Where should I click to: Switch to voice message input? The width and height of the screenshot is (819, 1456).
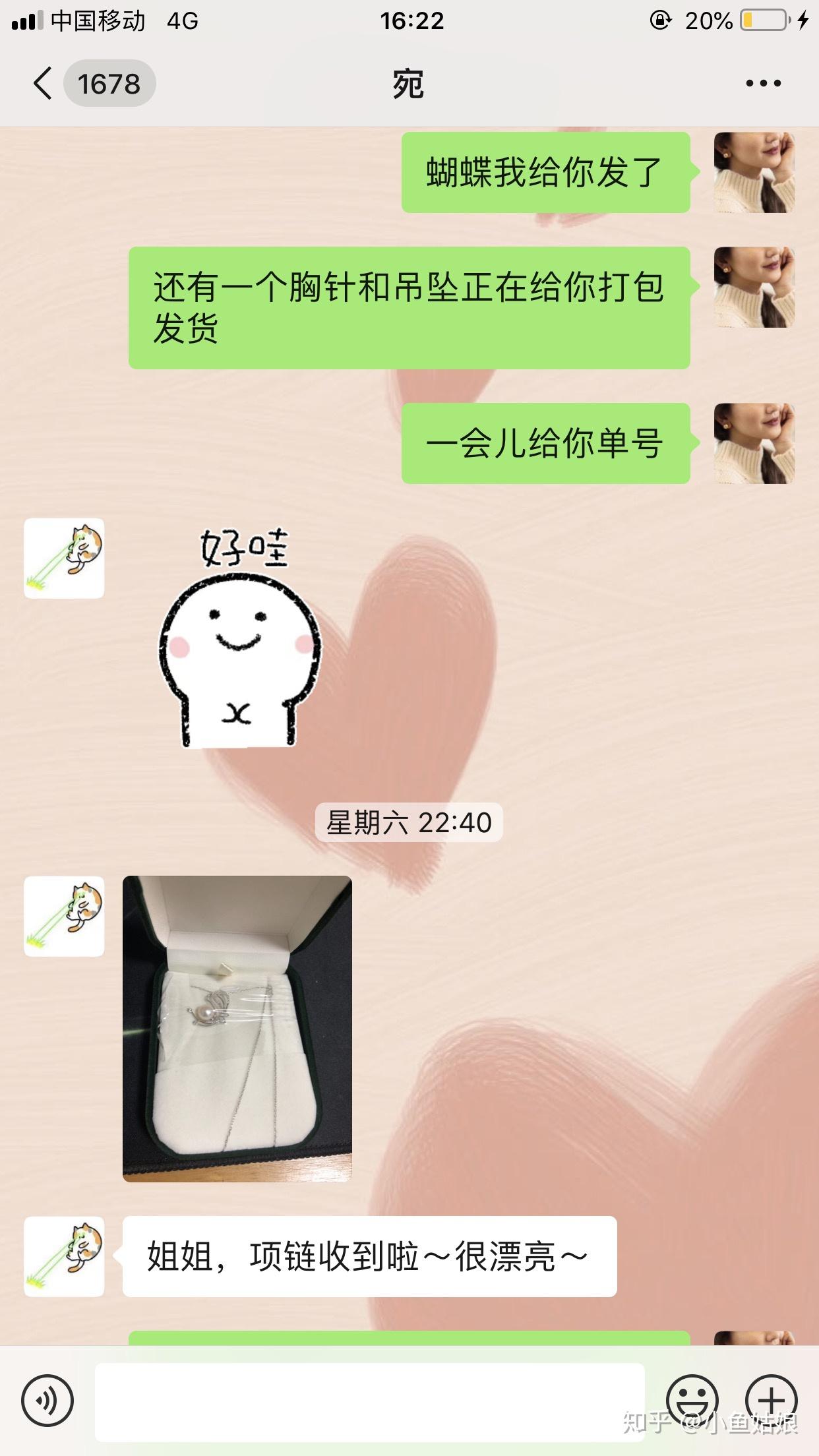pos(47,1400)
